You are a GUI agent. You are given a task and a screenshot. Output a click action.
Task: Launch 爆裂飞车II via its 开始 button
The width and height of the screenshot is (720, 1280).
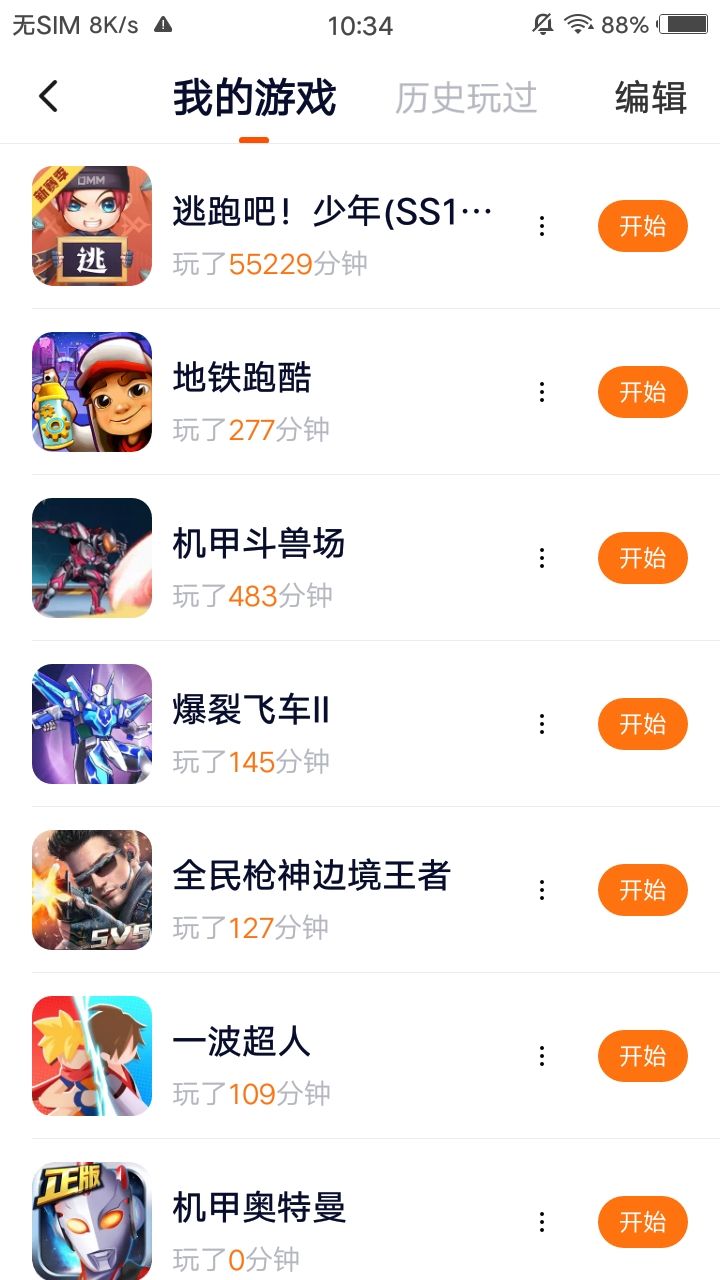(642, 724)
